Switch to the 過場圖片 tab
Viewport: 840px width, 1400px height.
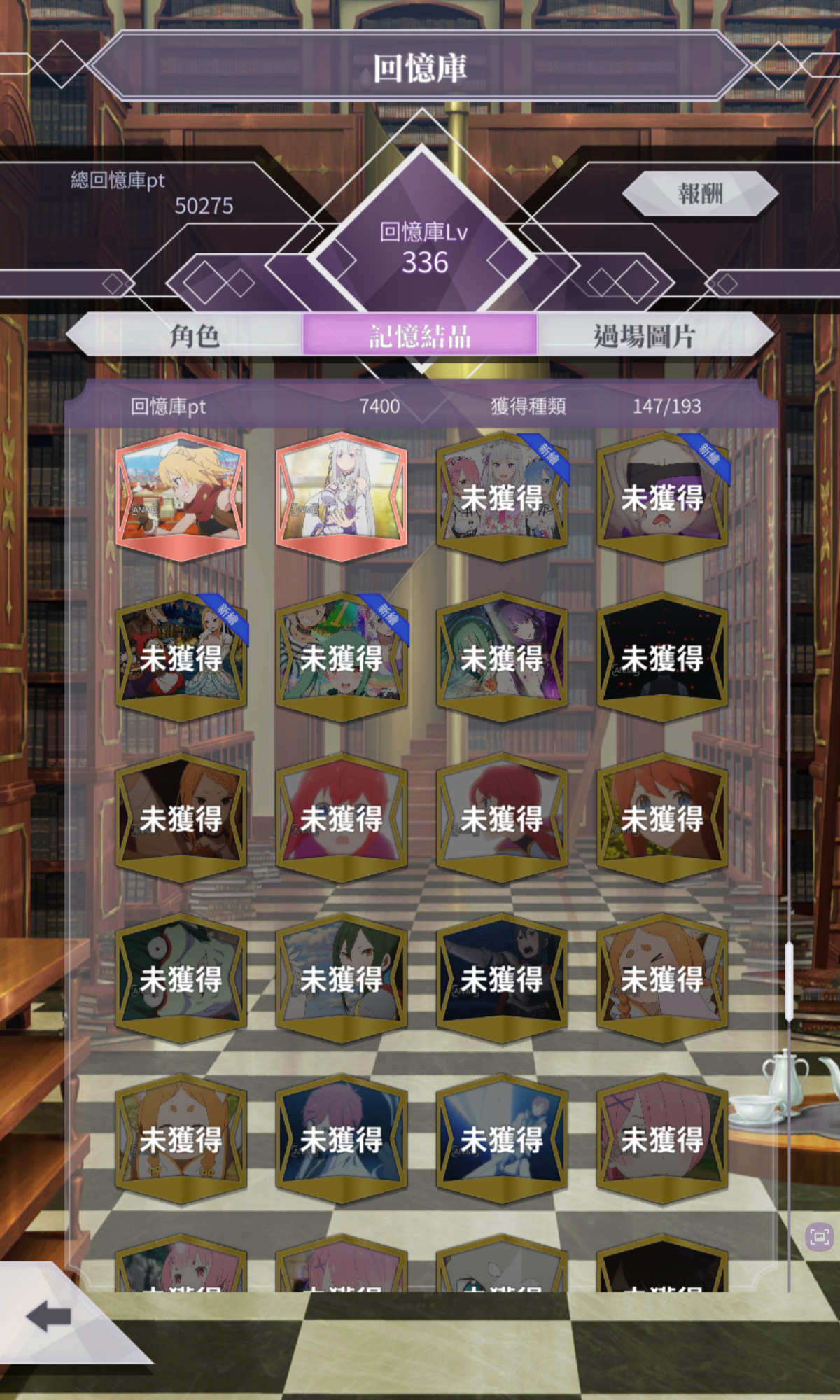[x=645, y=336]
